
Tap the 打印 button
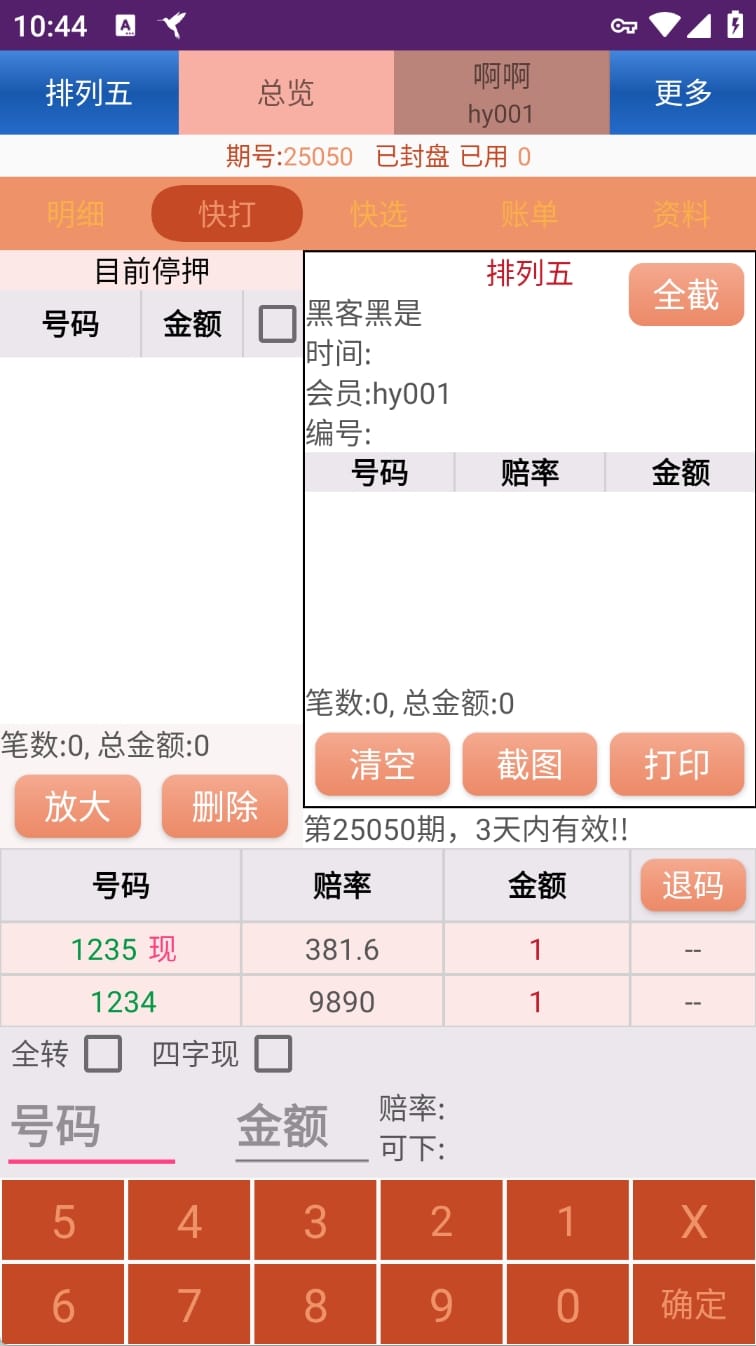point(677,765)
